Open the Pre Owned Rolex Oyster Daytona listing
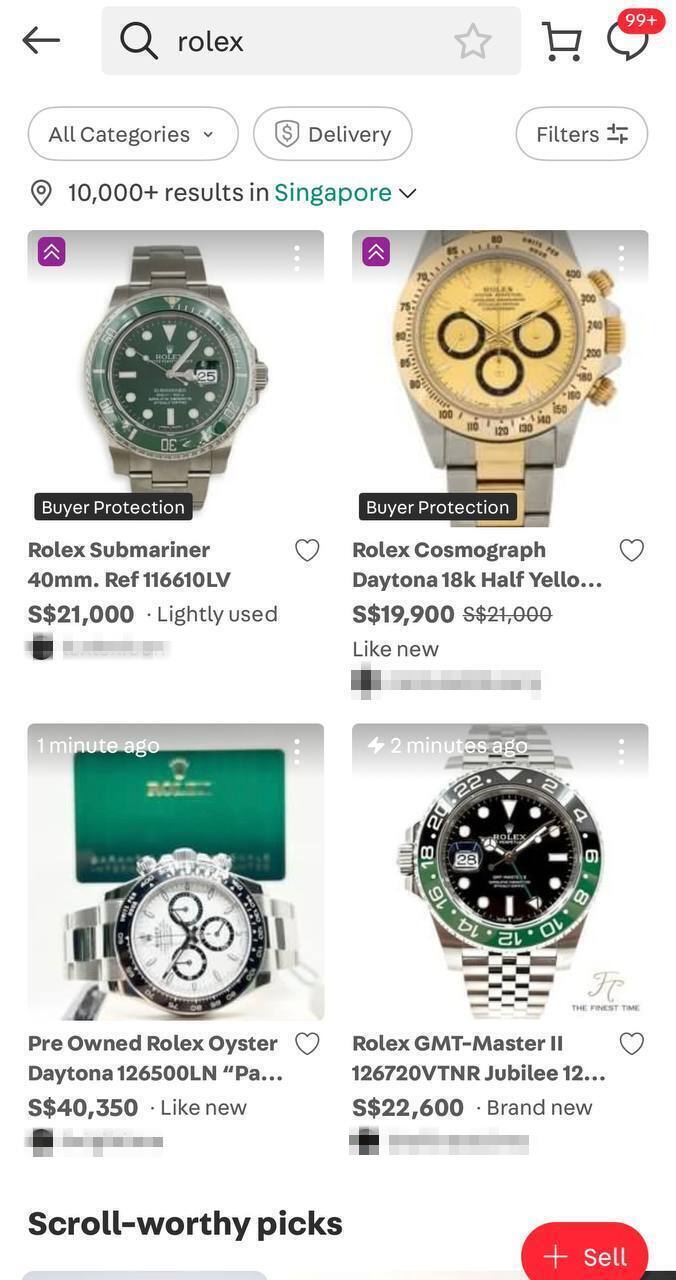The height and width of the screenshot is (1280, 676). (175, 871)
